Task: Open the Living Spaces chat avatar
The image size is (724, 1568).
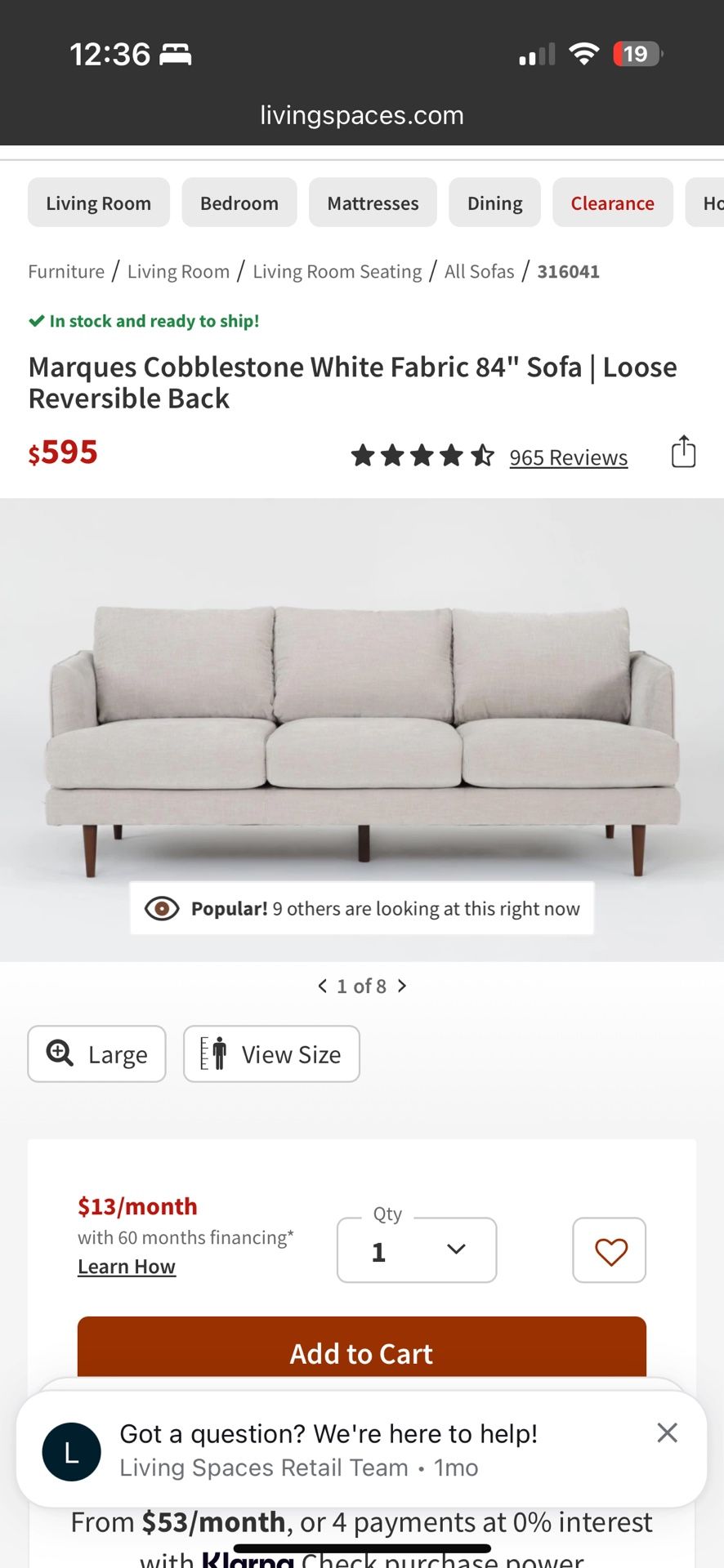Action: (71, 1451)
